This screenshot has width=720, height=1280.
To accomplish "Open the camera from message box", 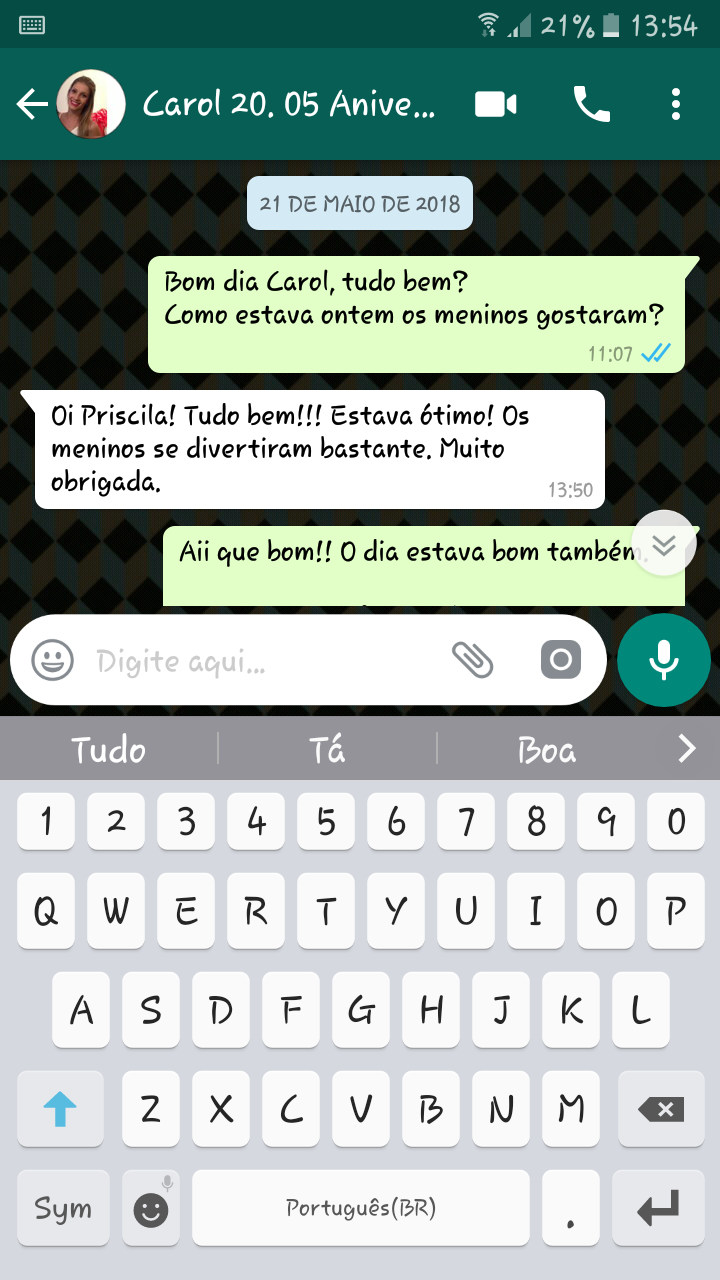I will pyautogui.click(x=561, y=660).
